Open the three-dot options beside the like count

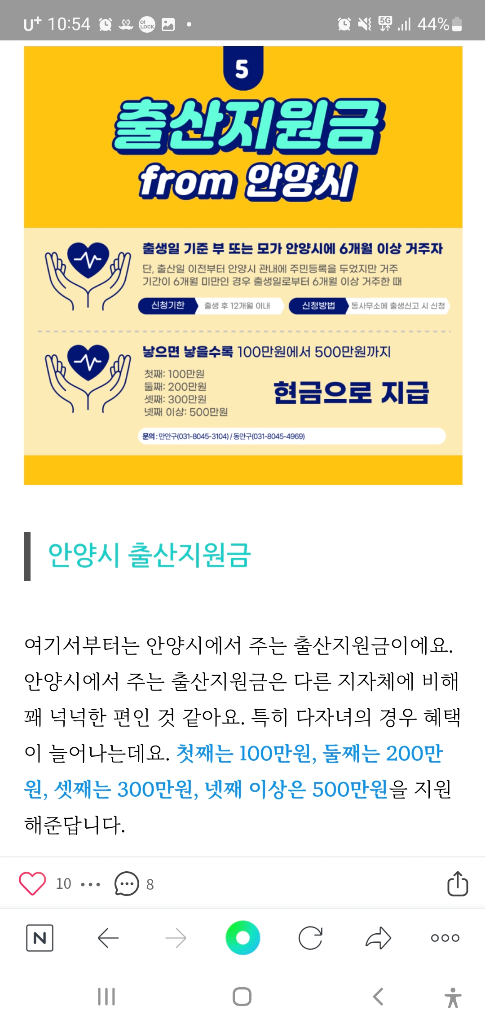(90, 885)
